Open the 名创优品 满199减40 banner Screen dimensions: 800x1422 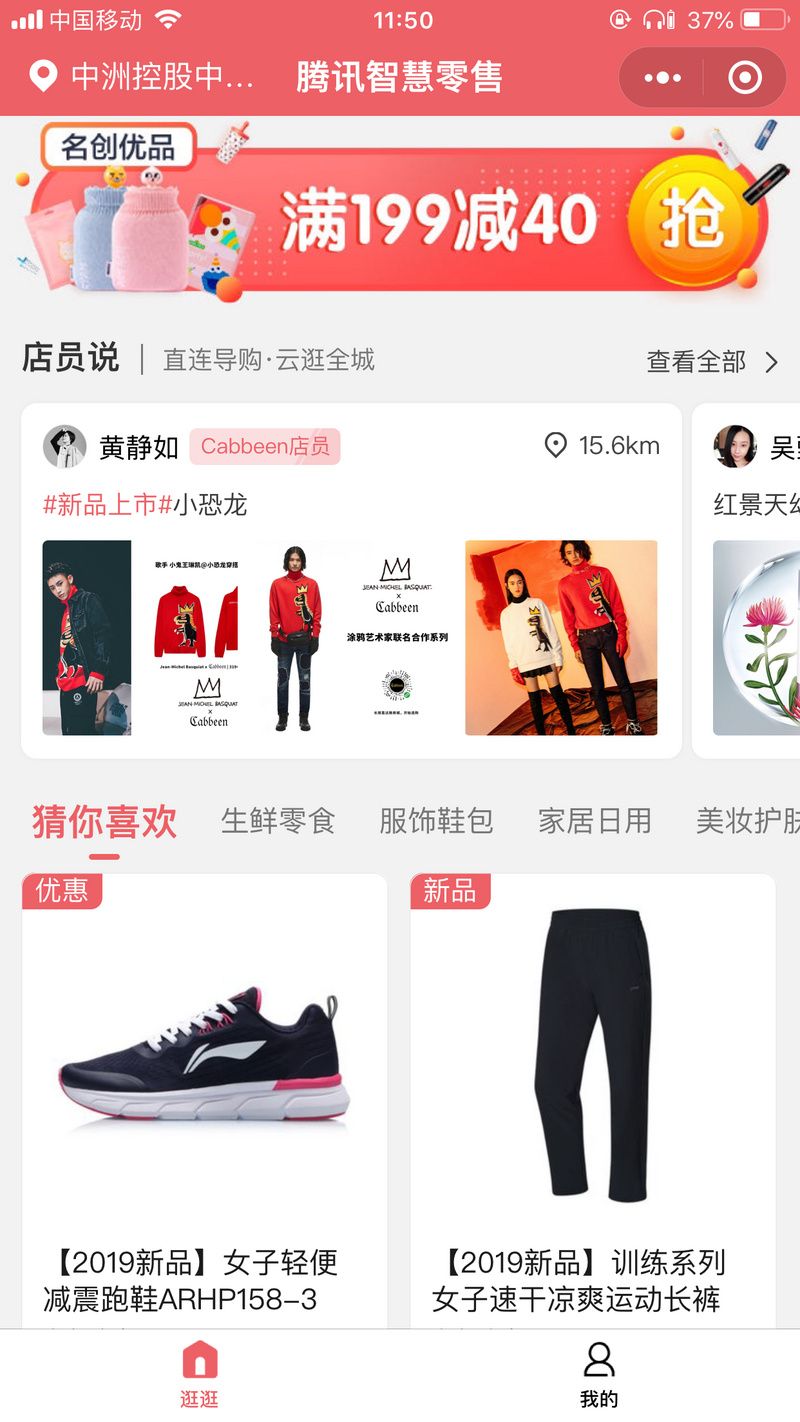(400, 215)
